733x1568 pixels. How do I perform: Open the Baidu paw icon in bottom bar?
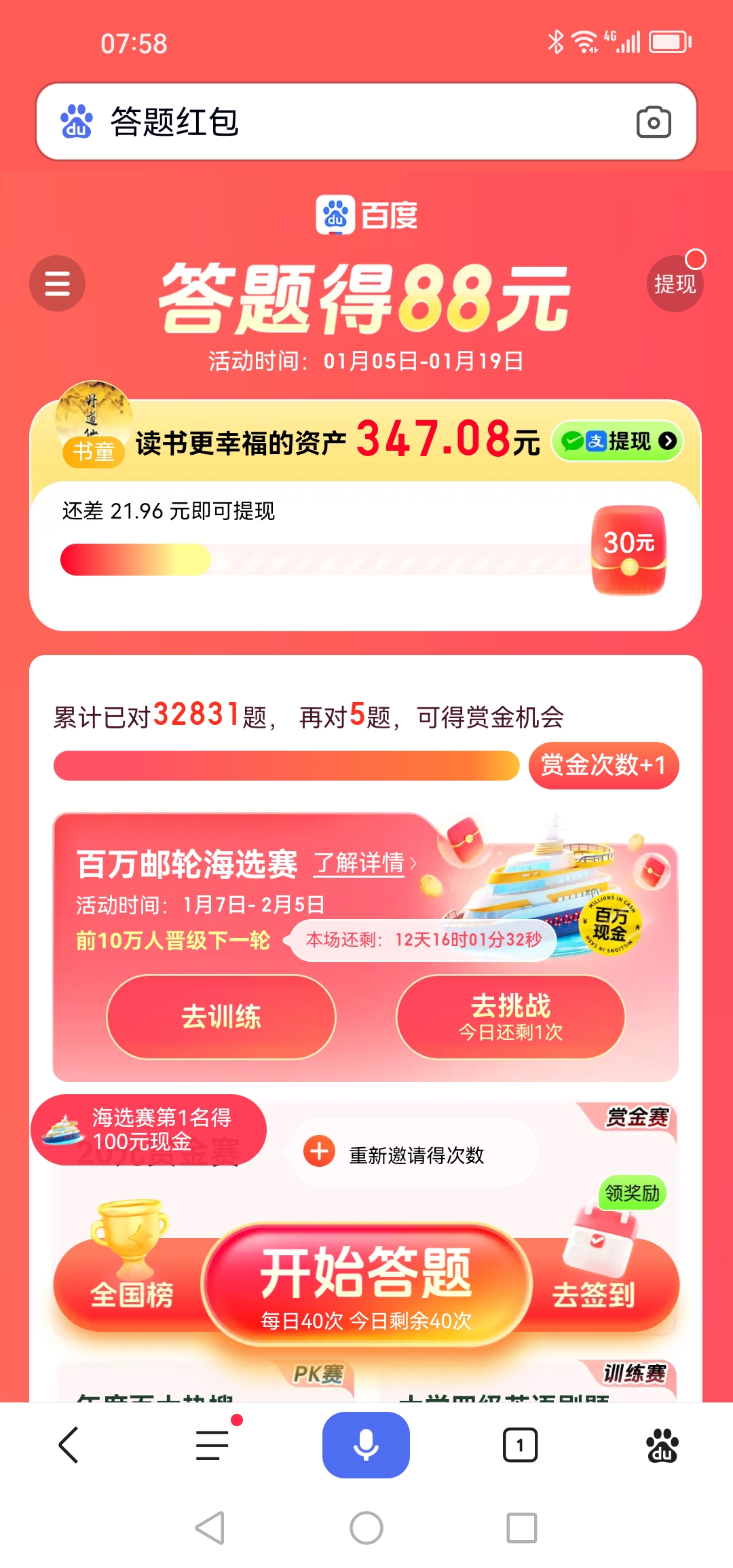[x=663, y=1444]
